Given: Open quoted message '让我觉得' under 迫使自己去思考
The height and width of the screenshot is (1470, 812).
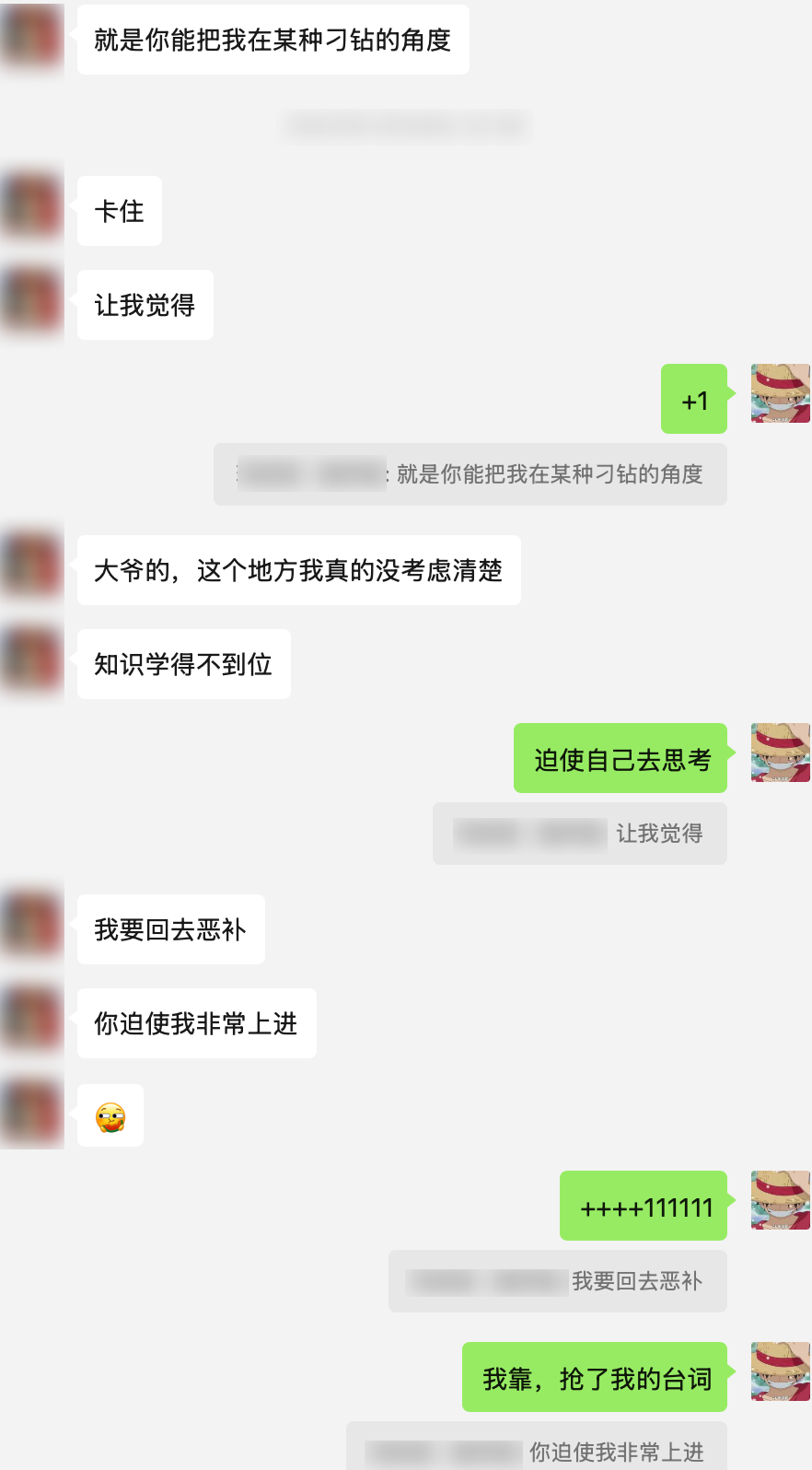Looking at the screenshot, I should pos(579,834).
